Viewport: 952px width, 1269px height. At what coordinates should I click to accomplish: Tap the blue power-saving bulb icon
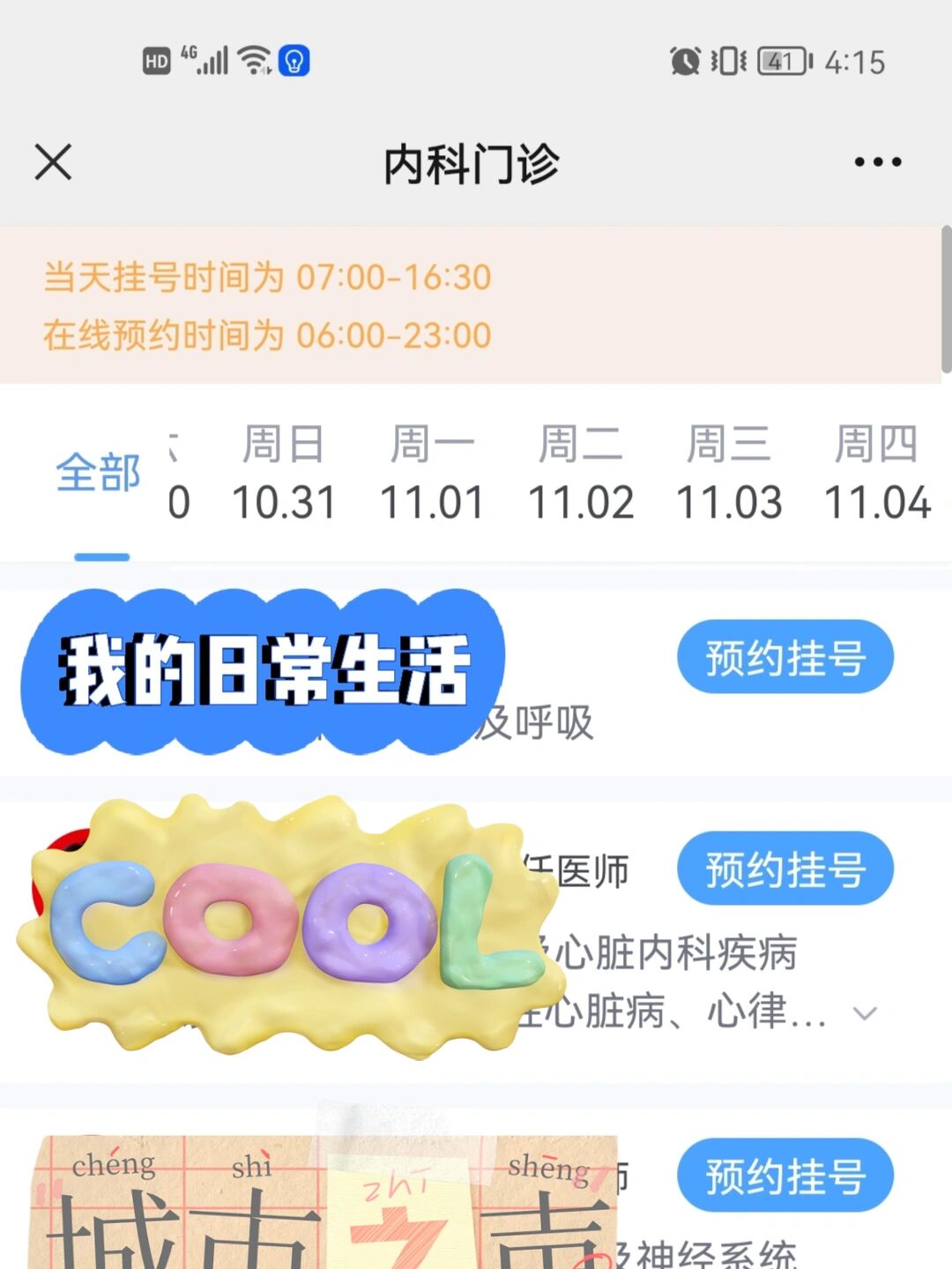click(x=294, y=60)
